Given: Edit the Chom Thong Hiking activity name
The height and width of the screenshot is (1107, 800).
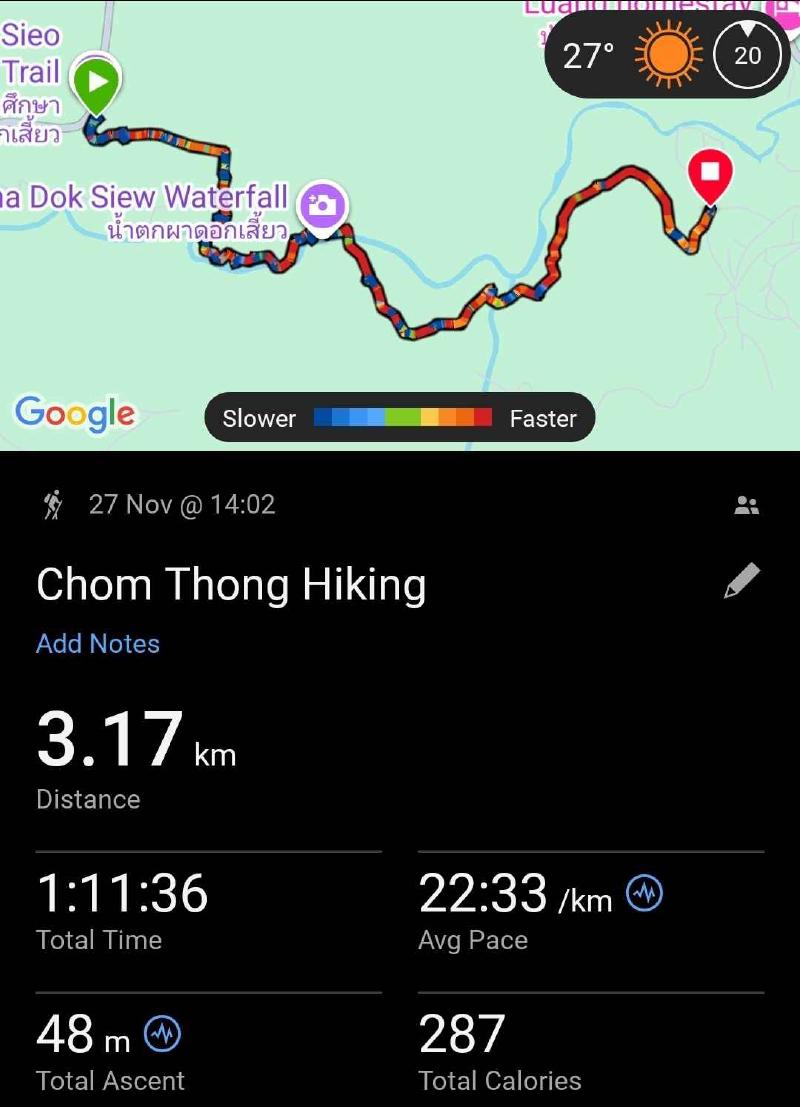Looking at the screenshot, I should 741,581.
